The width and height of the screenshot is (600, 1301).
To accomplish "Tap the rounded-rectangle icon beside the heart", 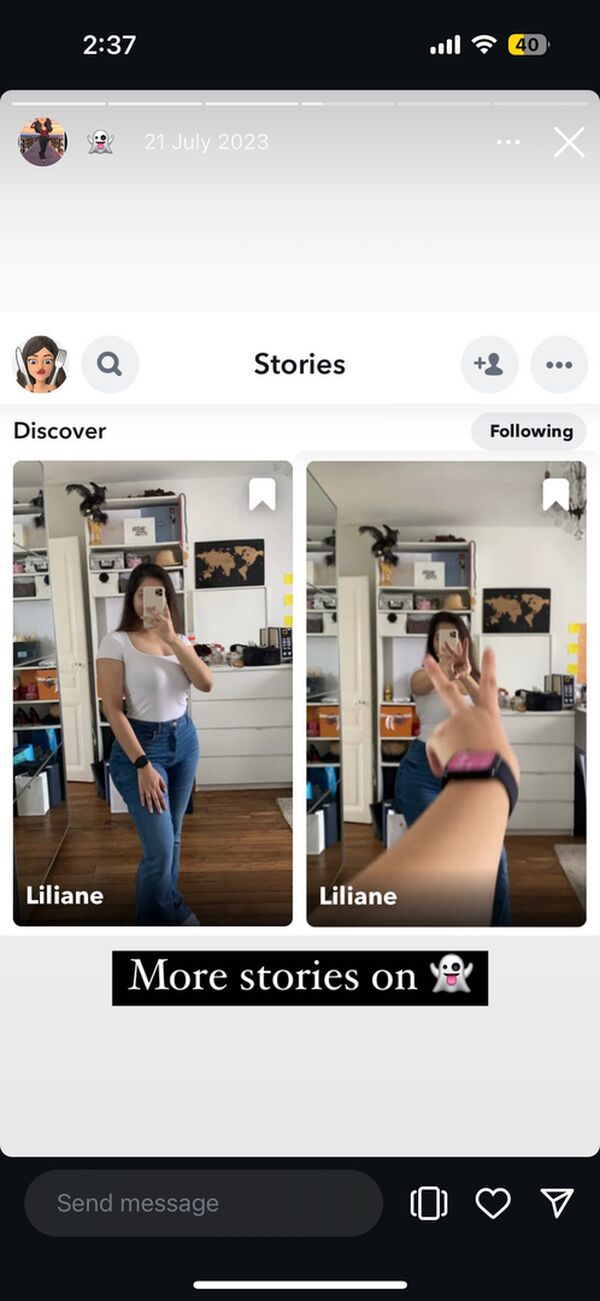I will tap(429, 1203).
